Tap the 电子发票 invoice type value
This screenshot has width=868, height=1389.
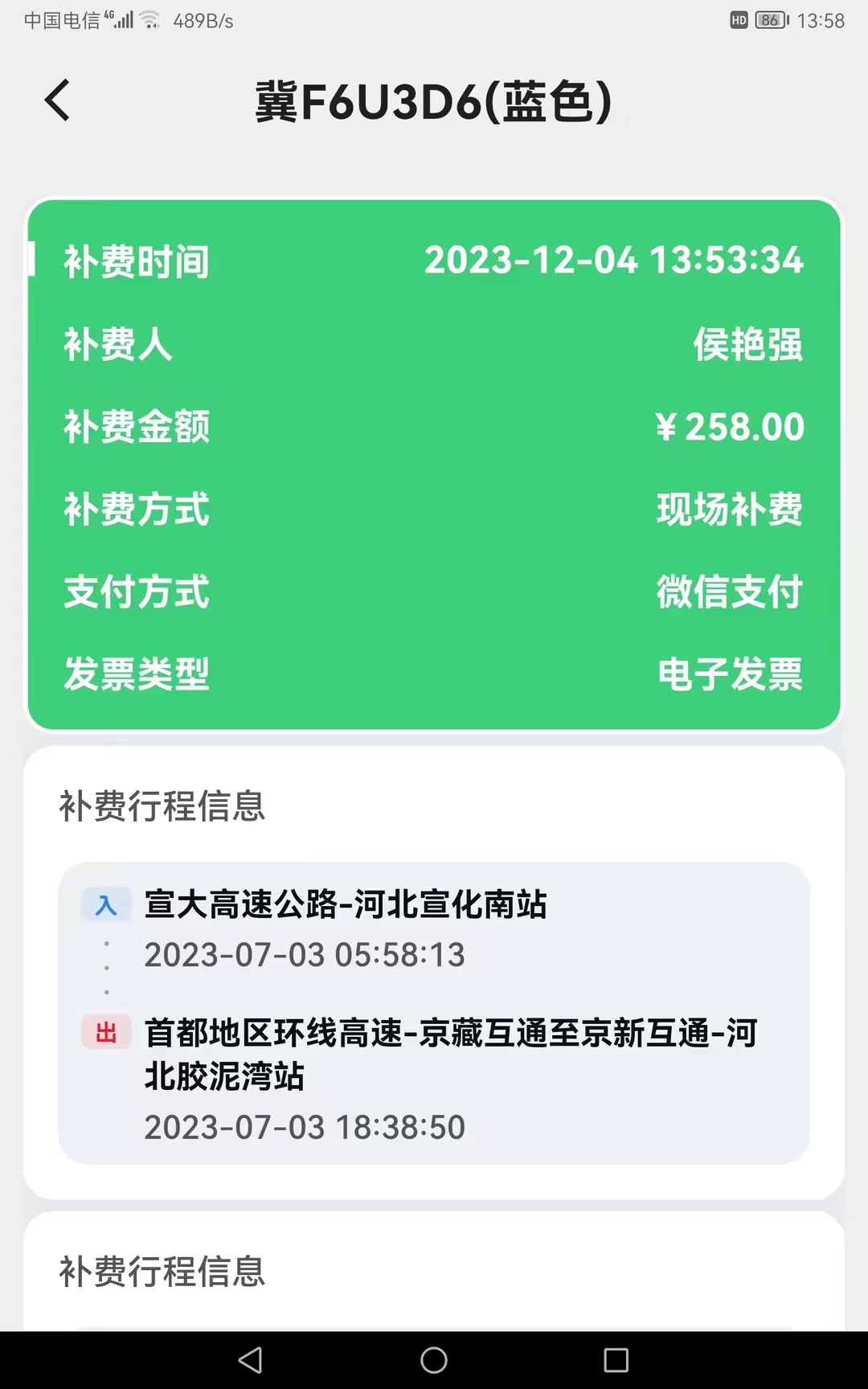point(730,675)
